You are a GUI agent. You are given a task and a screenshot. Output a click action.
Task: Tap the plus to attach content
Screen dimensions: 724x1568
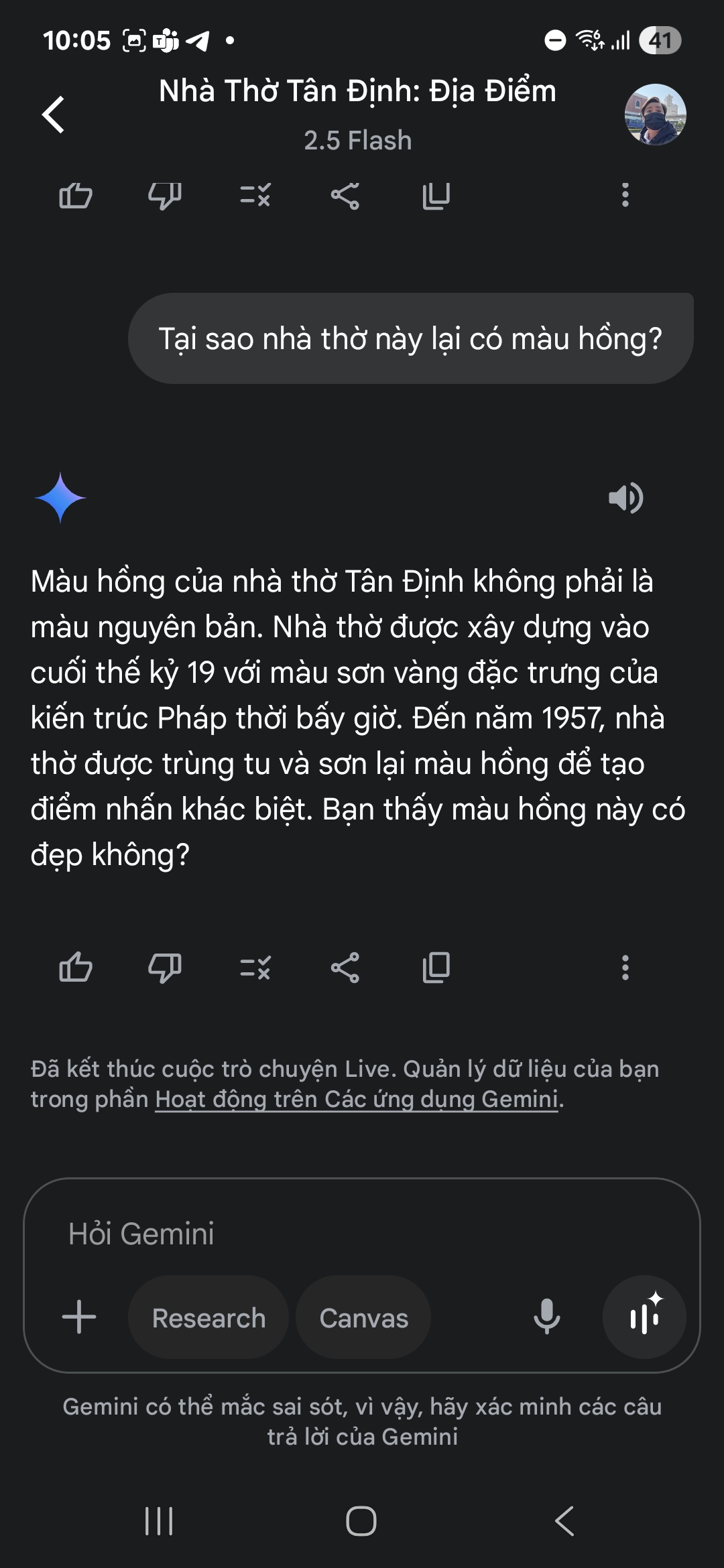(x=79, y=1317)
